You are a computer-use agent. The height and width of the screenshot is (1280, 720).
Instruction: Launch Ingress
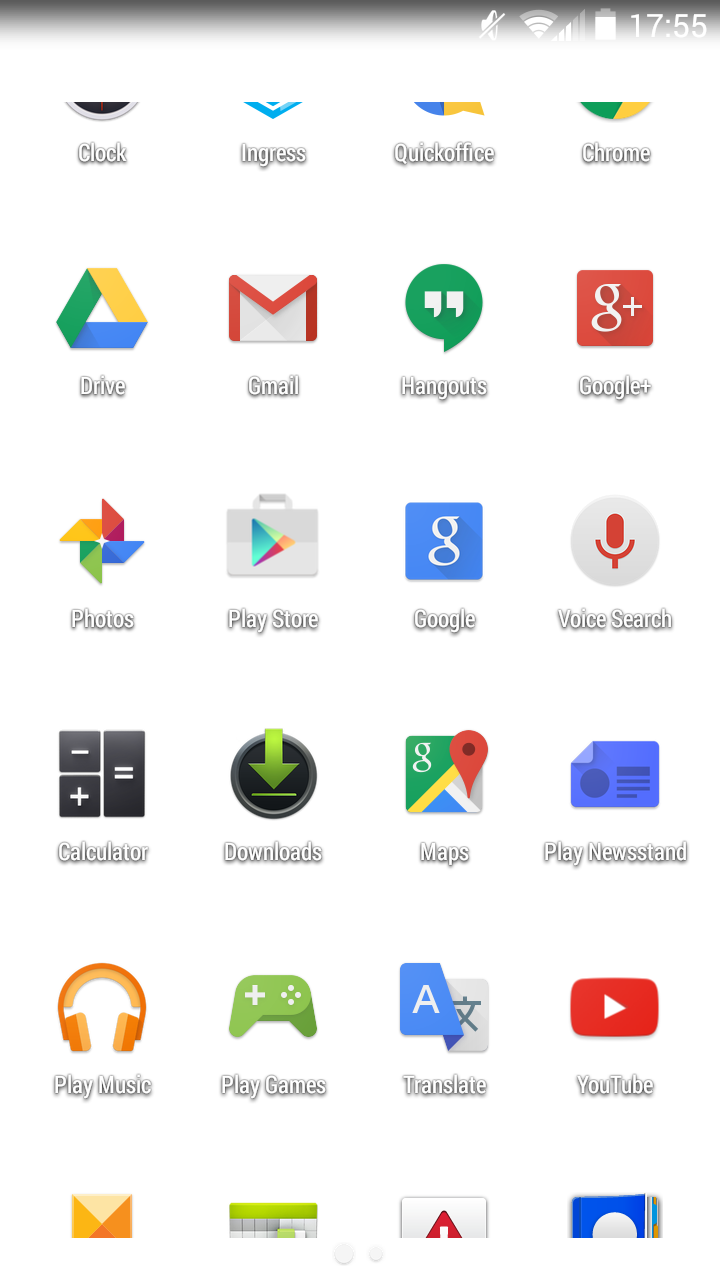point(273,140)
